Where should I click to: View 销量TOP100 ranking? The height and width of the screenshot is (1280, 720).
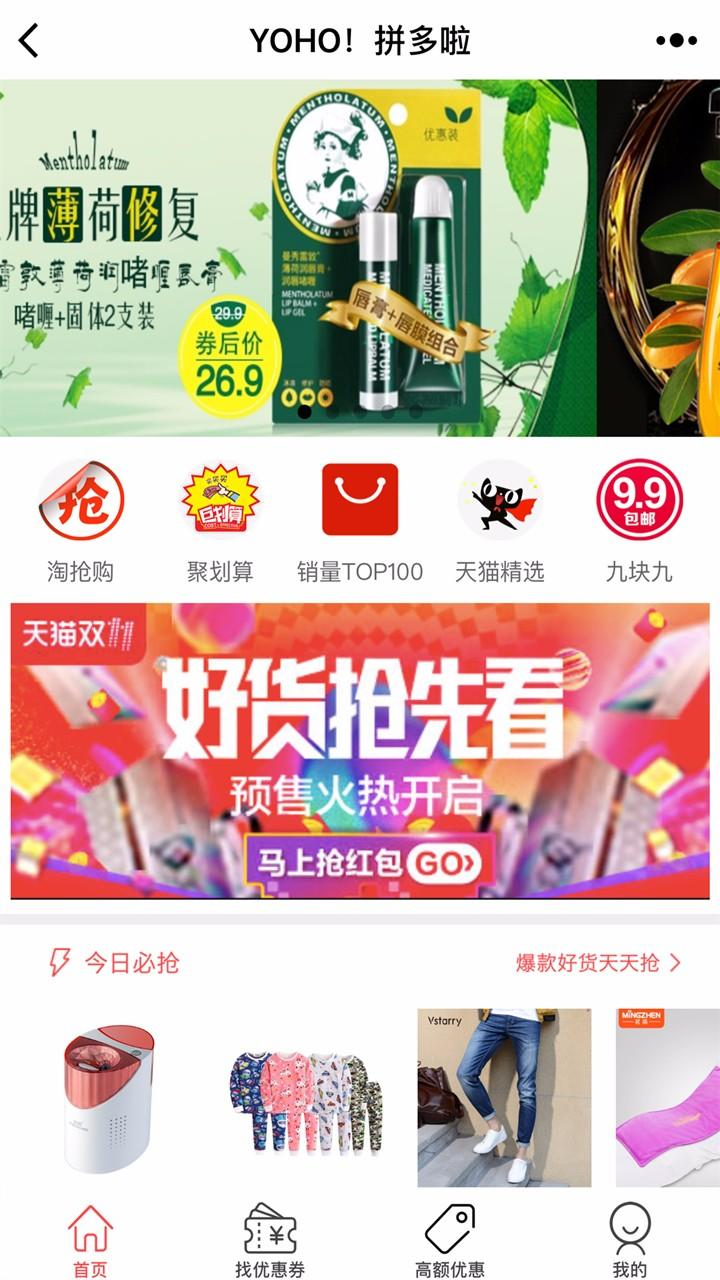360,521
